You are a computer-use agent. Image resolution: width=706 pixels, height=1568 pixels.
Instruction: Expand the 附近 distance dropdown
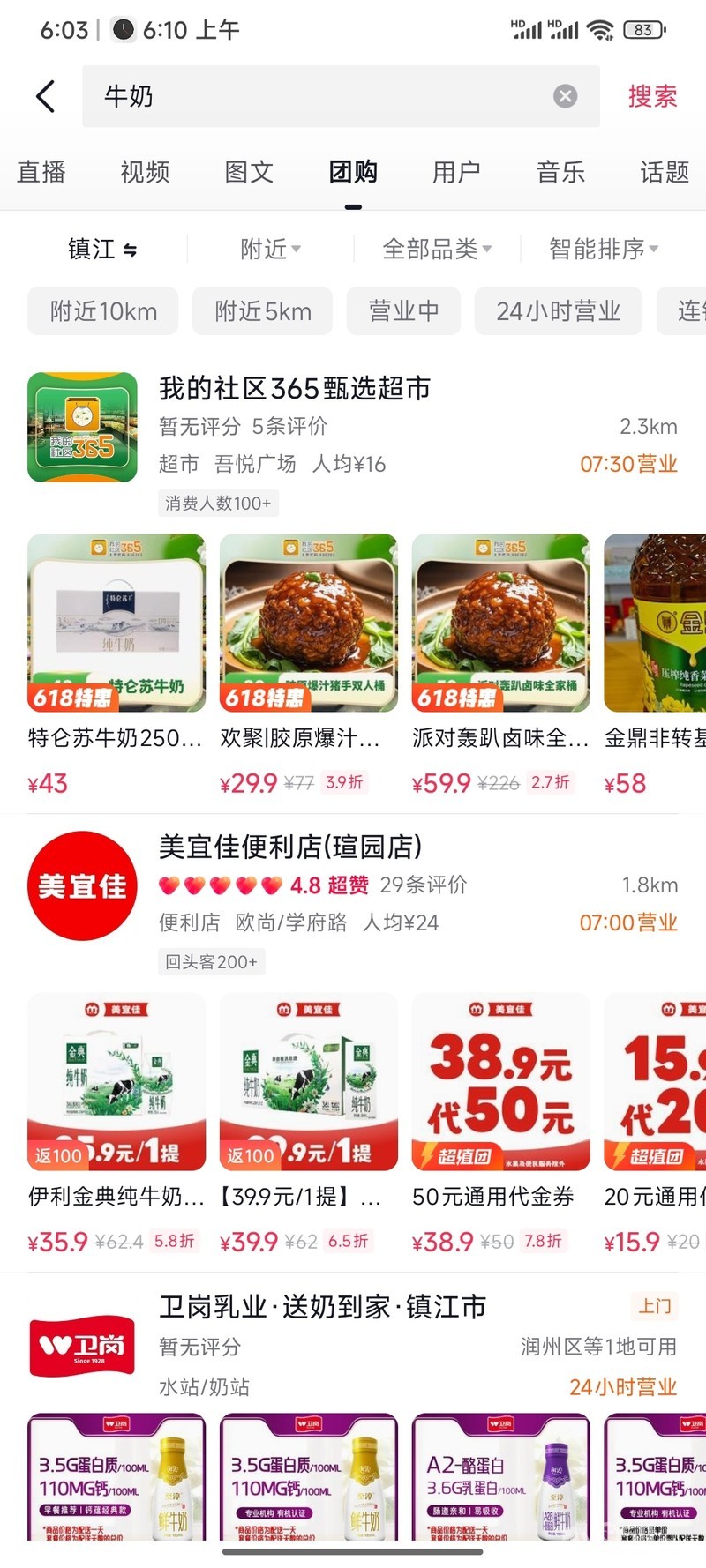270,250
